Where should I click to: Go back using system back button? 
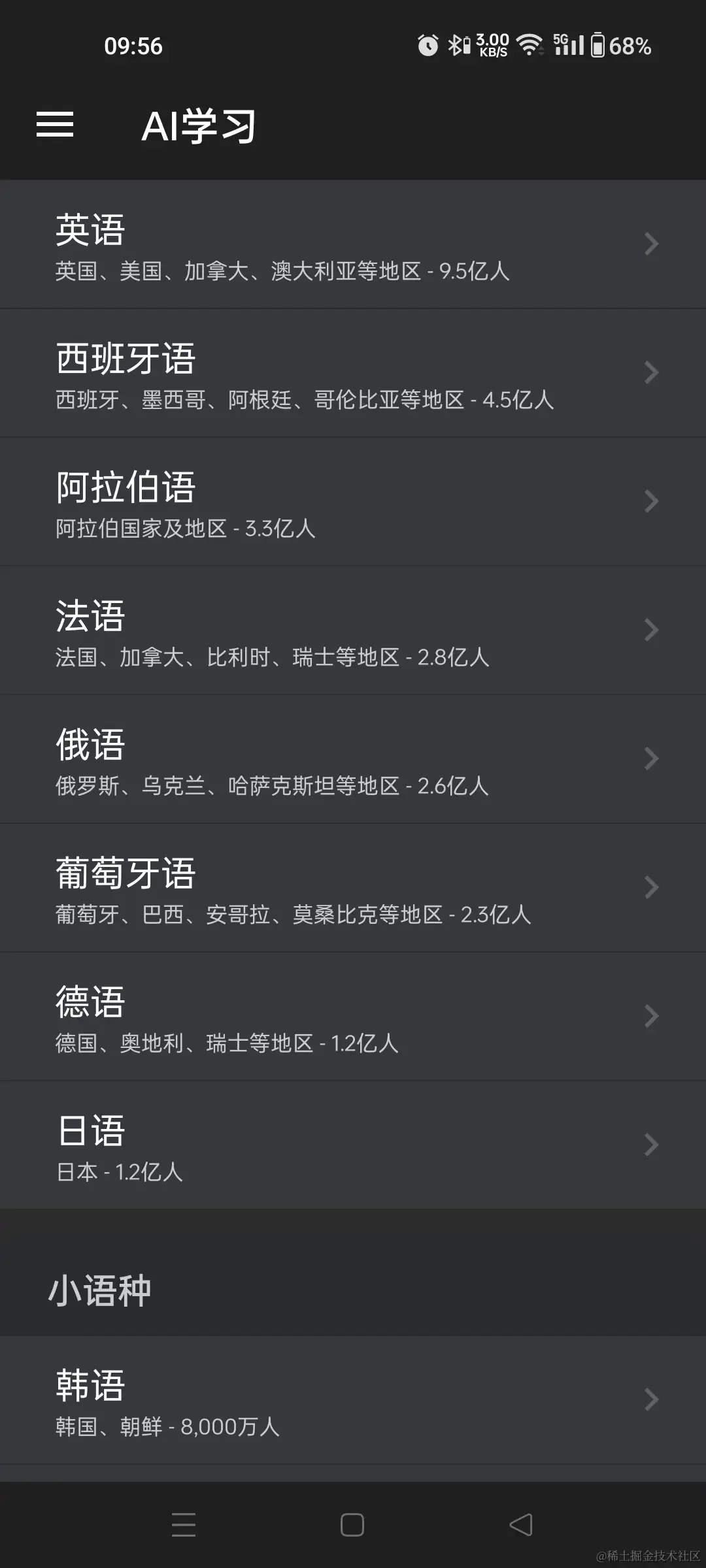[x=521, y=1525]
